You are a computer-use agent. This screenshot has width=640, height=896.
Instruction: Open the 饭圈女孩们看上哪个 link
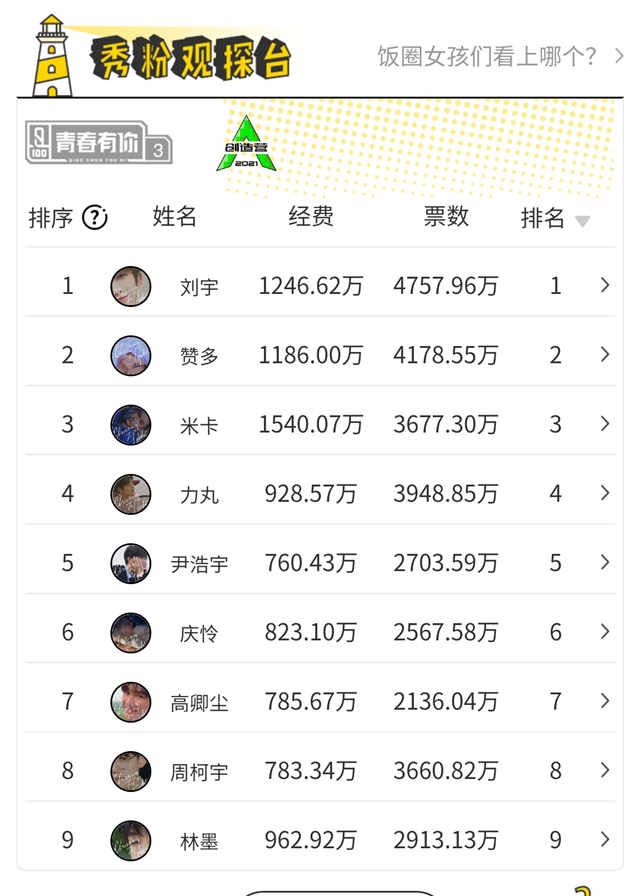(500, 56)
